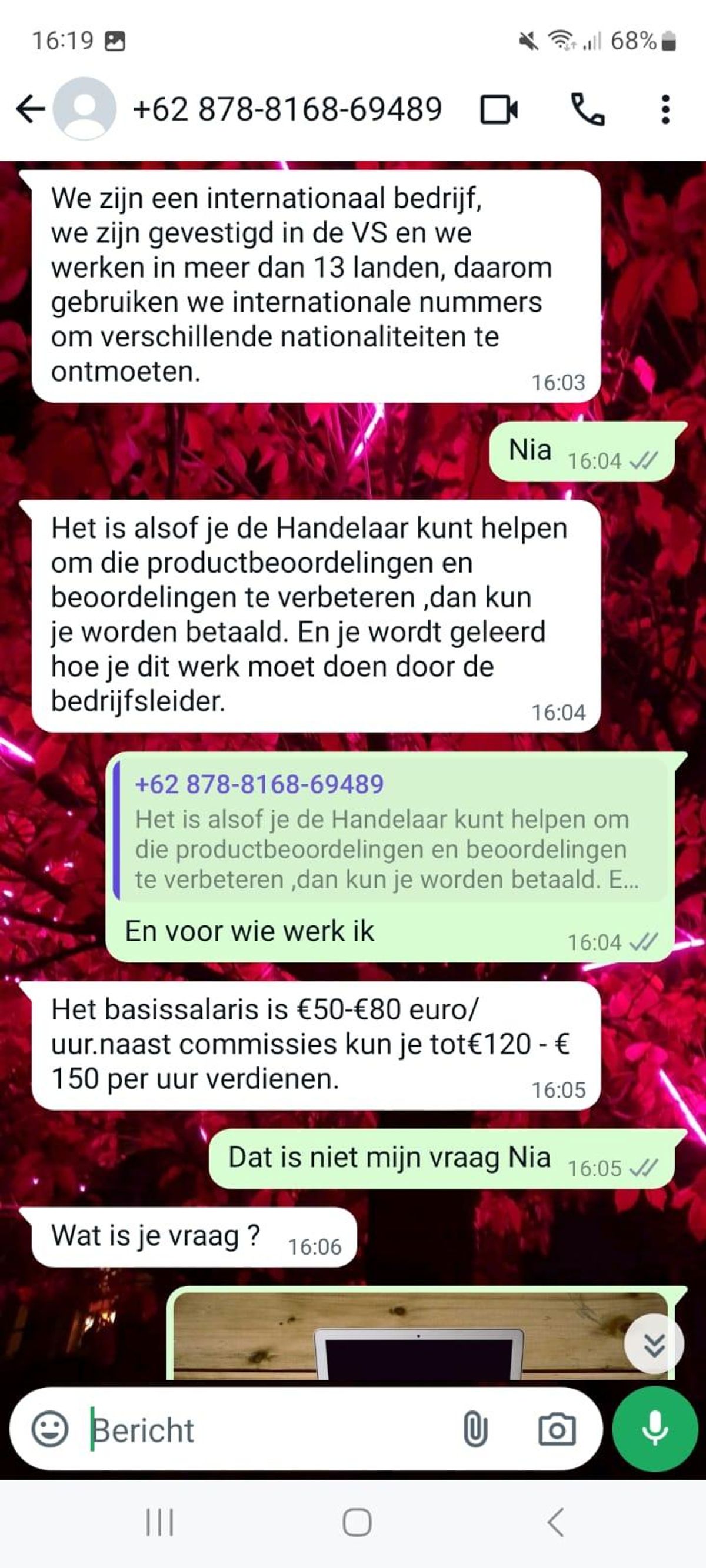Open contact info for +62 878-8168-69489
706x1568 pixels.
[x=287, y=109]
